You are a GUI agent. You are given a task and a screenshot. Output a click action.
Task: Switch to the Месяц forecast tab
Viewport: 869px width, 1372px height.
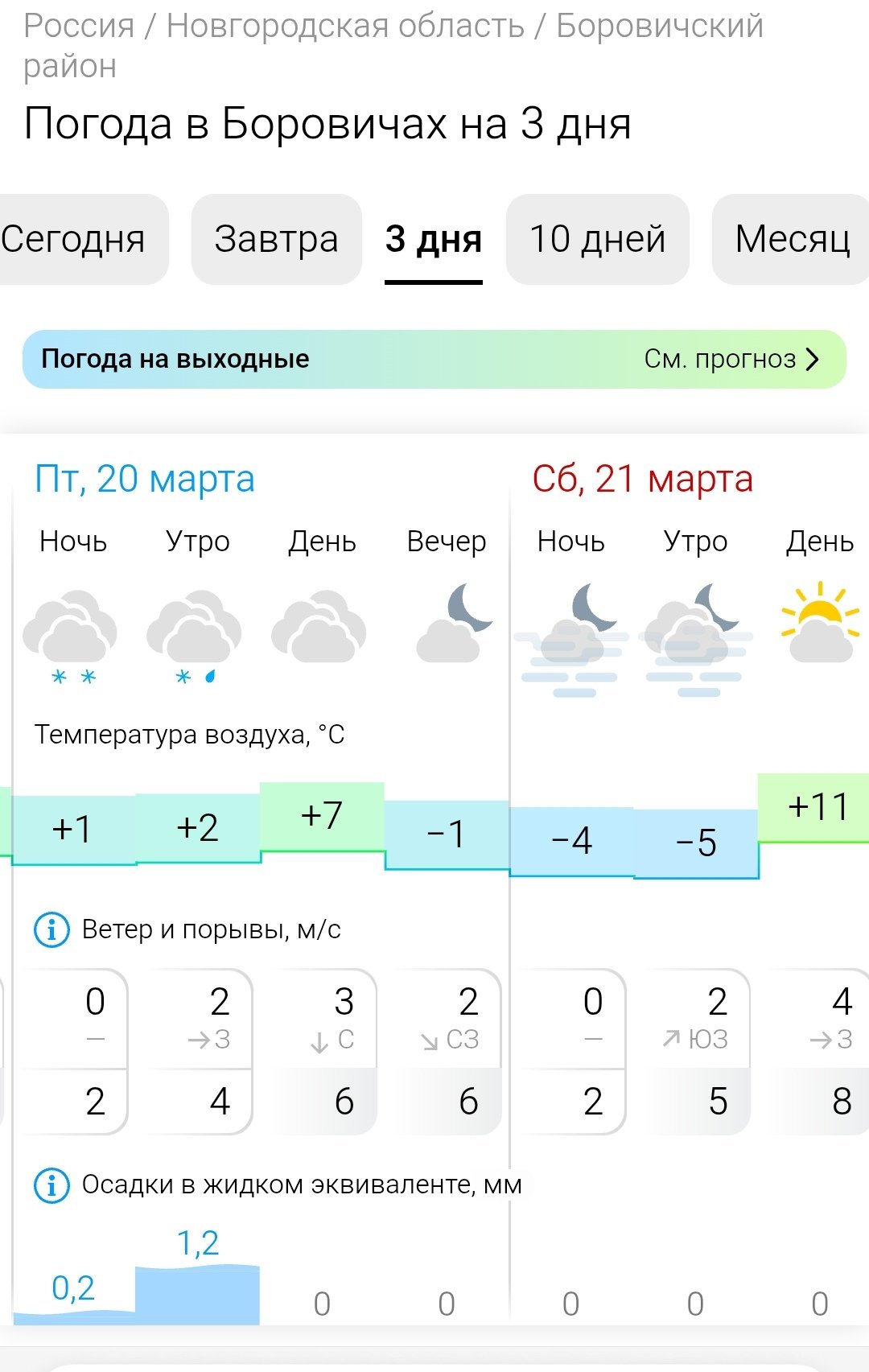tap(792, 239)
